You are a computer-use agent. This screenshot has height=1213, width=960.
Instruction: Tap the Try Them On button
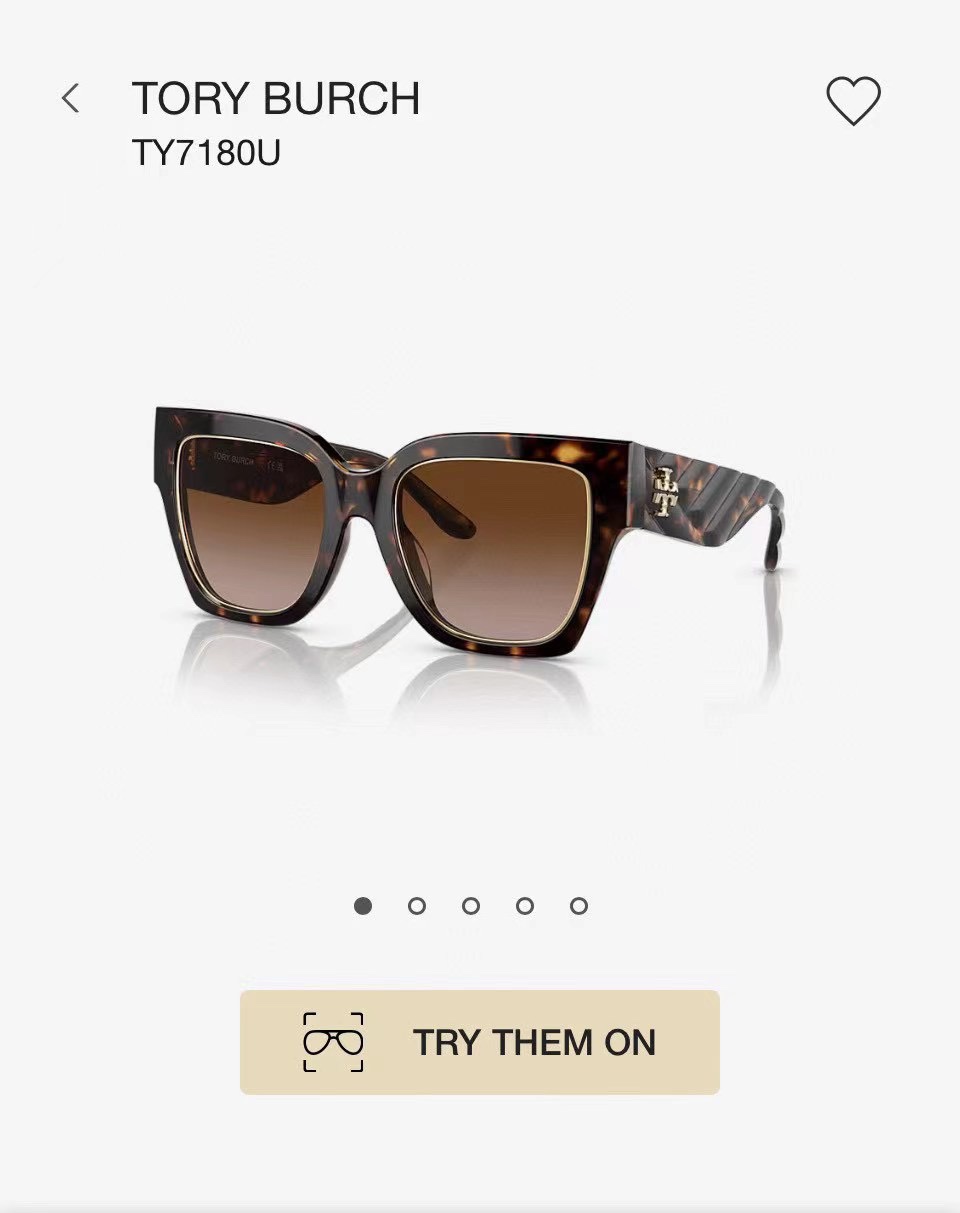(480, 1042)
